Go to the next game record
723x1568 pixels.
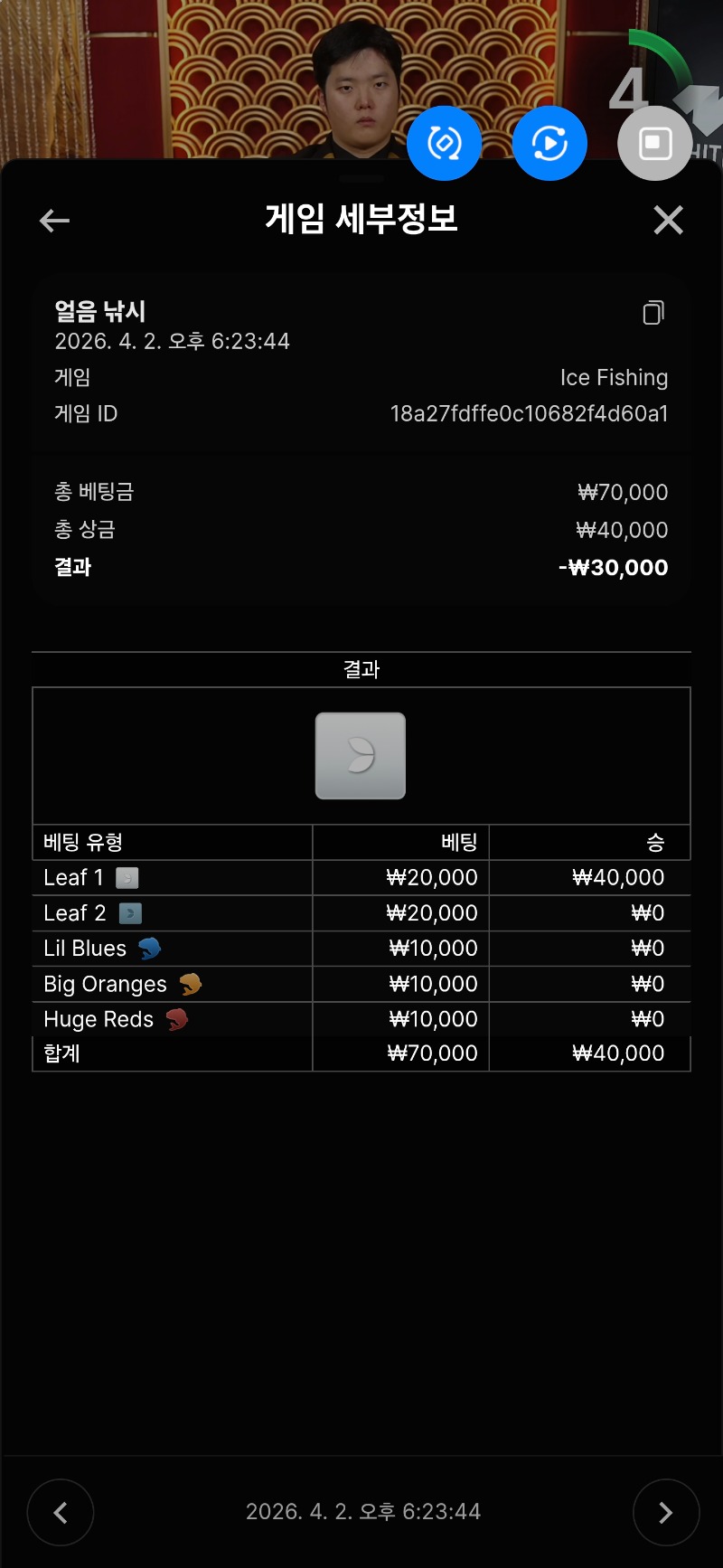(x=665, y=1512)
